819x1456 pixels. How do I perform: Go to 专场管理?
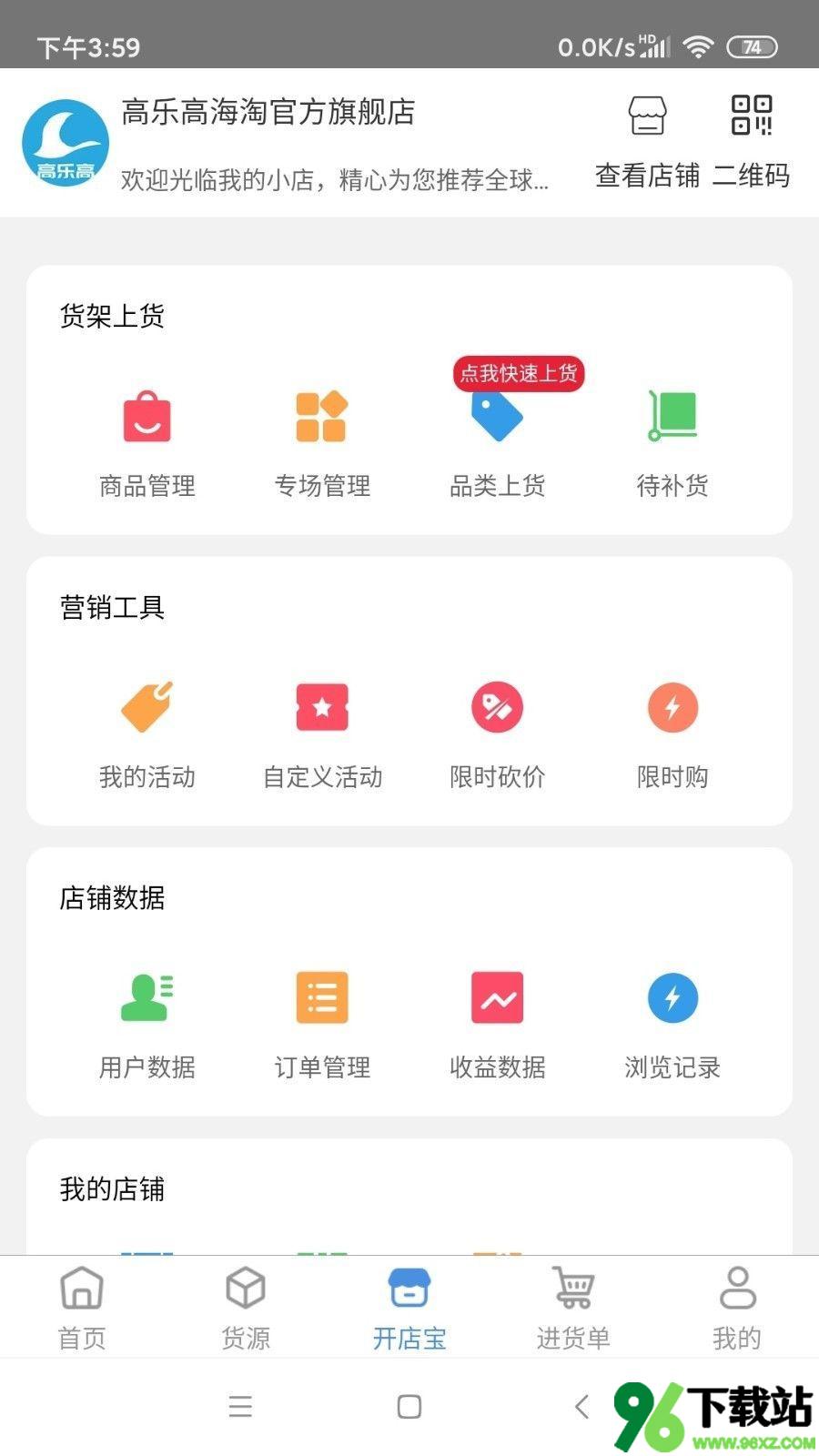click(322, 445)
